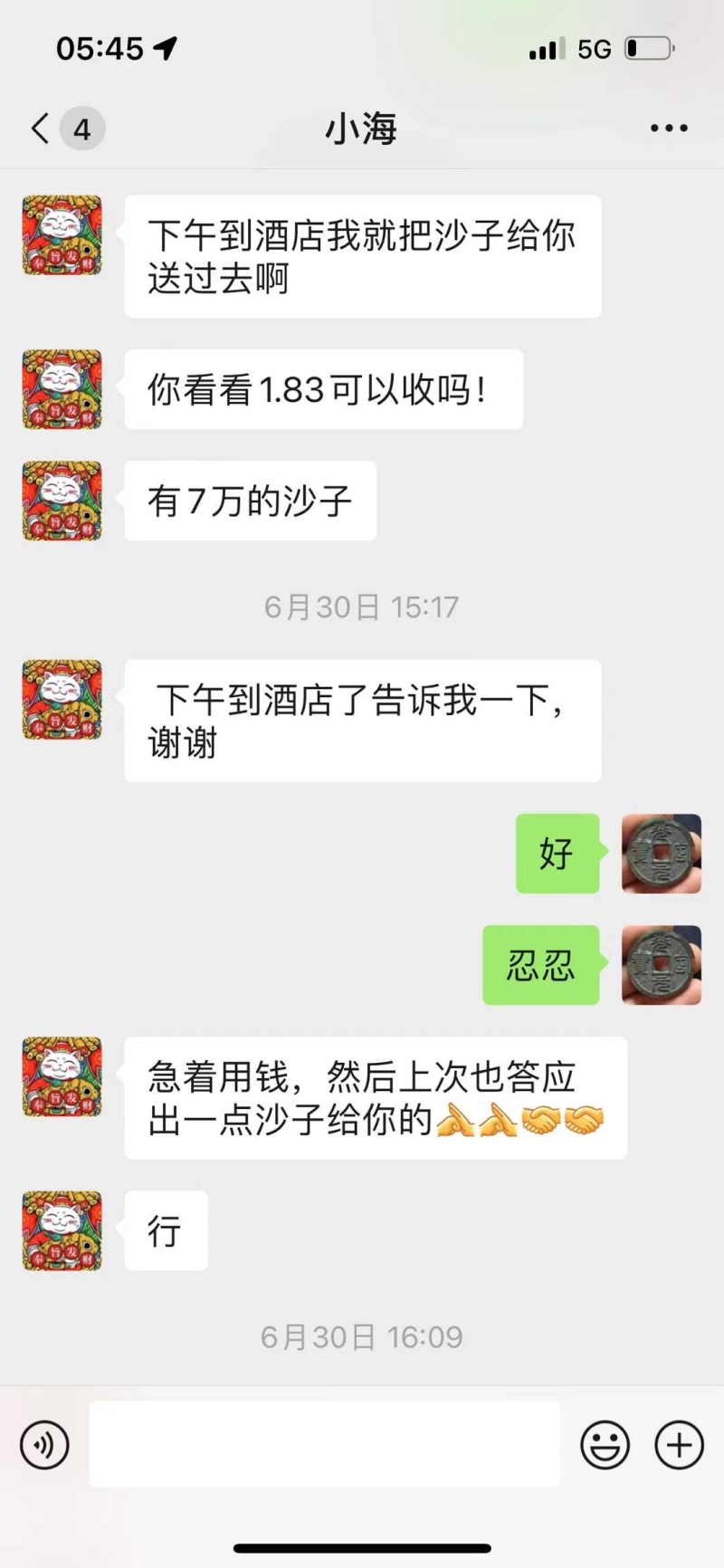This screenshot has width=724, height=1568.
Task: Tap my coin avatar next to 好
Action: pyautogui.click(x=662, y=854)
